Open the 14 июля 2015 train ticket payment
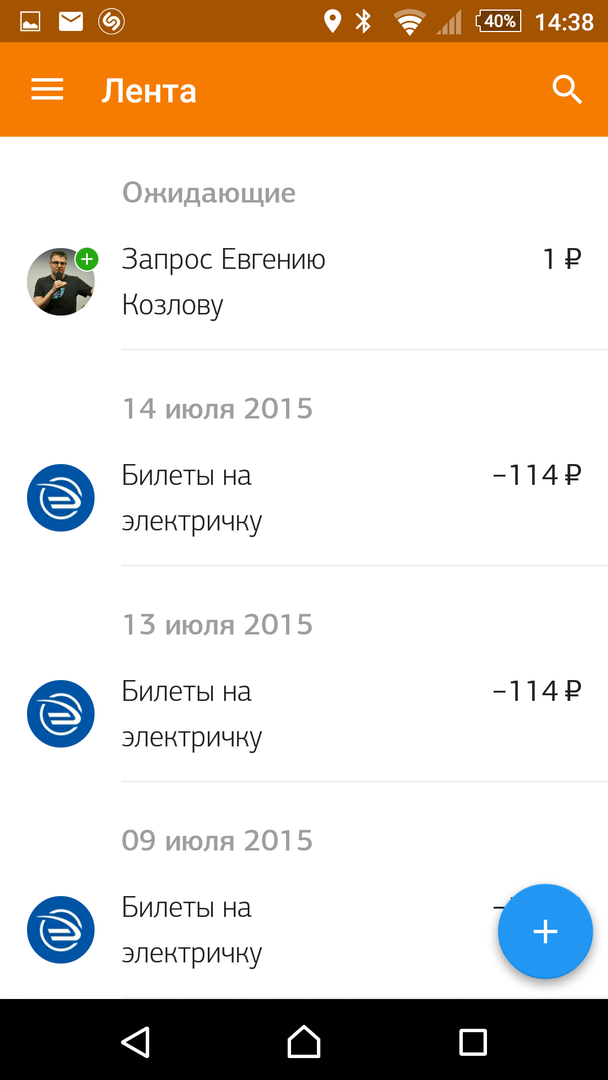The width and height of the screenshot is (608, 1080). point(300,498)
